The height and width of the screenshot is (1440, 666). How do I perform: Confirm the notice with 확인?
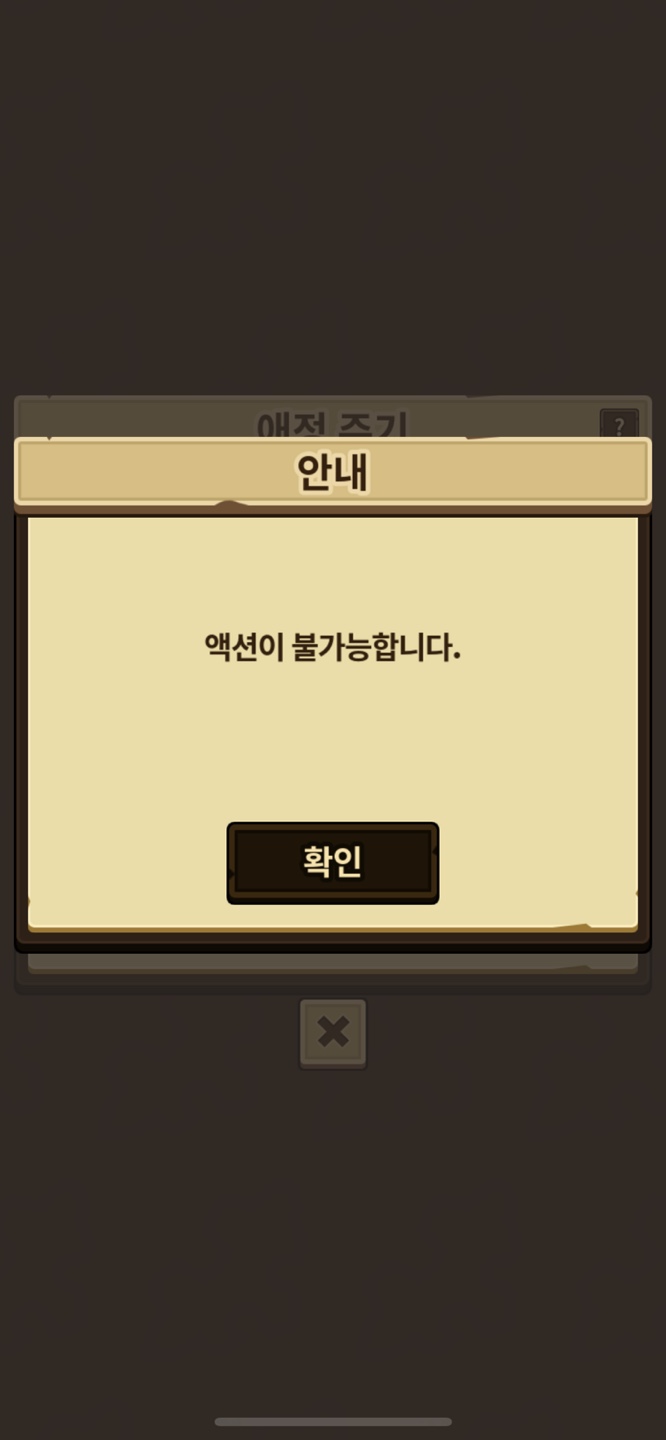[332, 862]
